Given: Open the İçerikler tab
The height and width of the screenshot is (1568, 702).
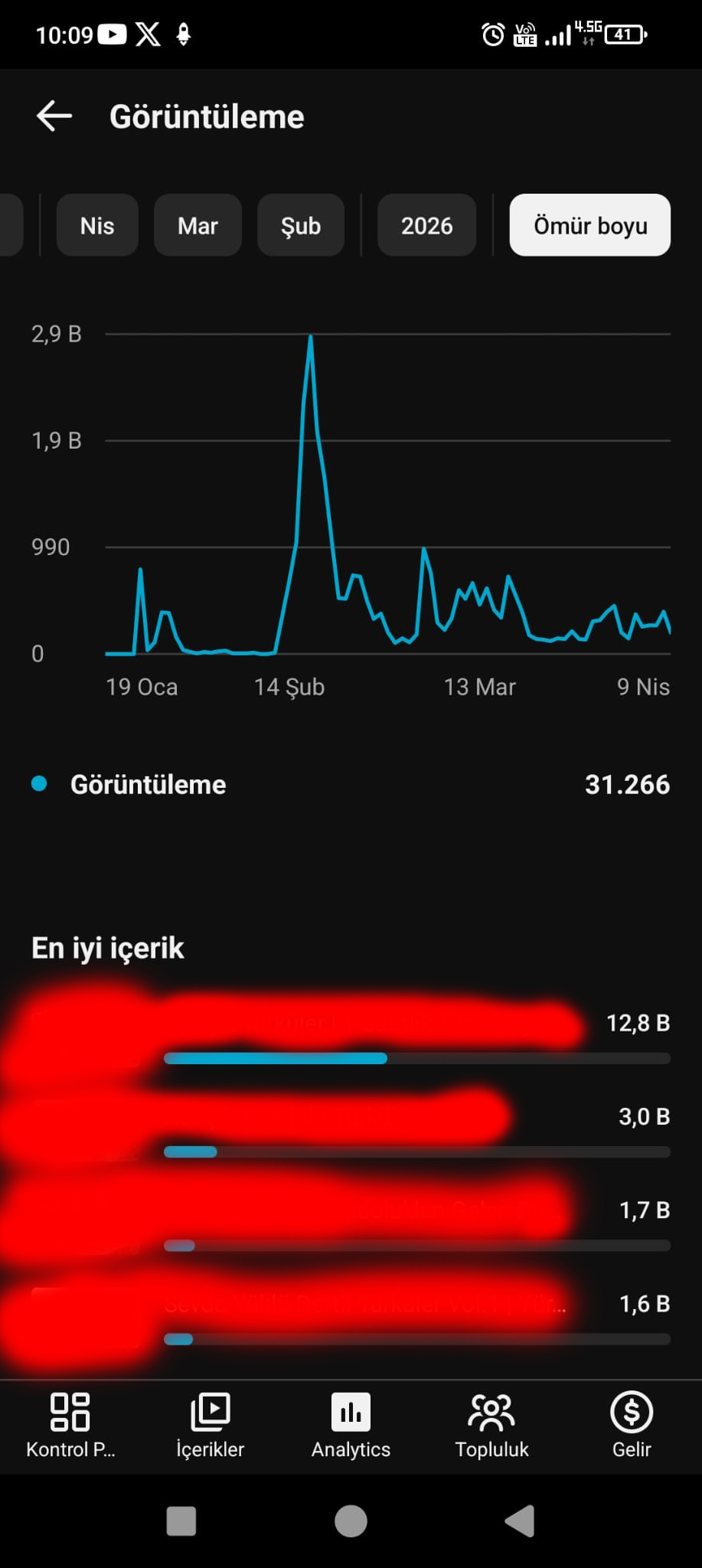Looking at the screenshot, I should coord(211,1426).
